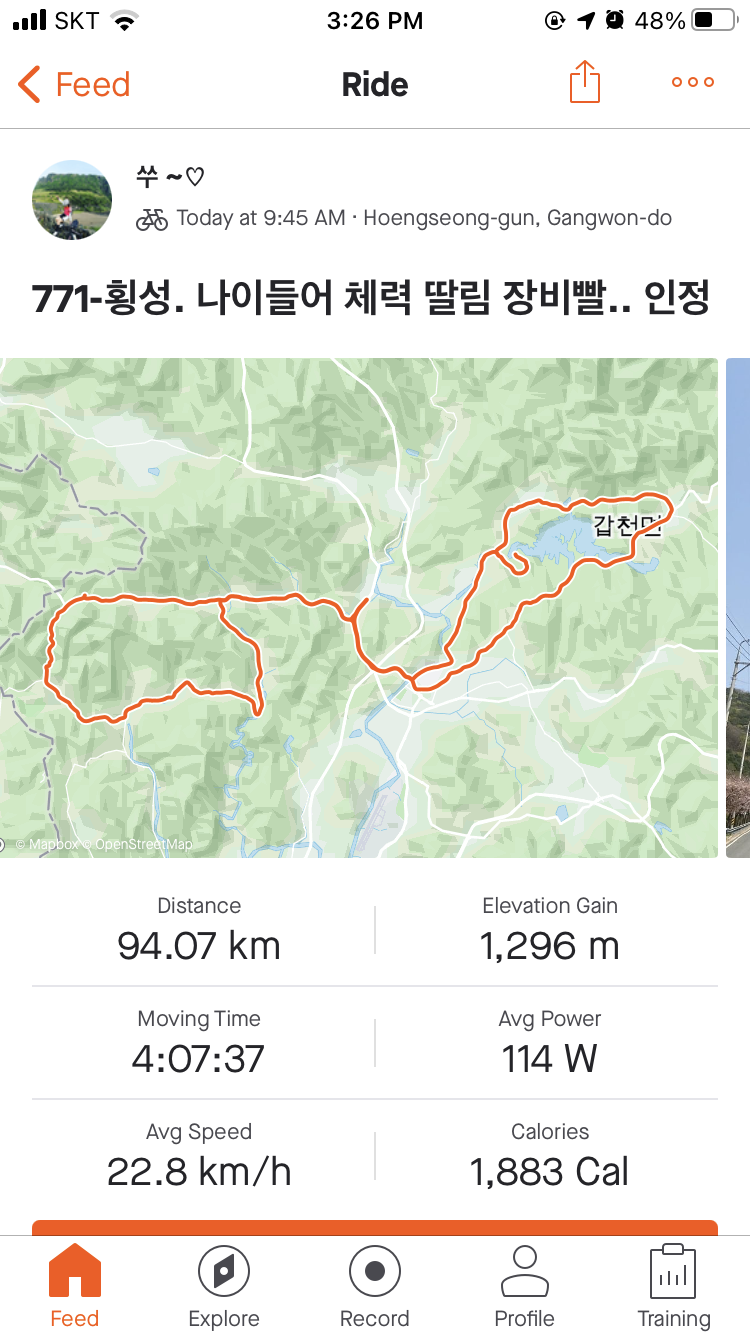Open the rider's profile picture
The width and height of the screenshot is (750, 1334).
tap(72, 200)
